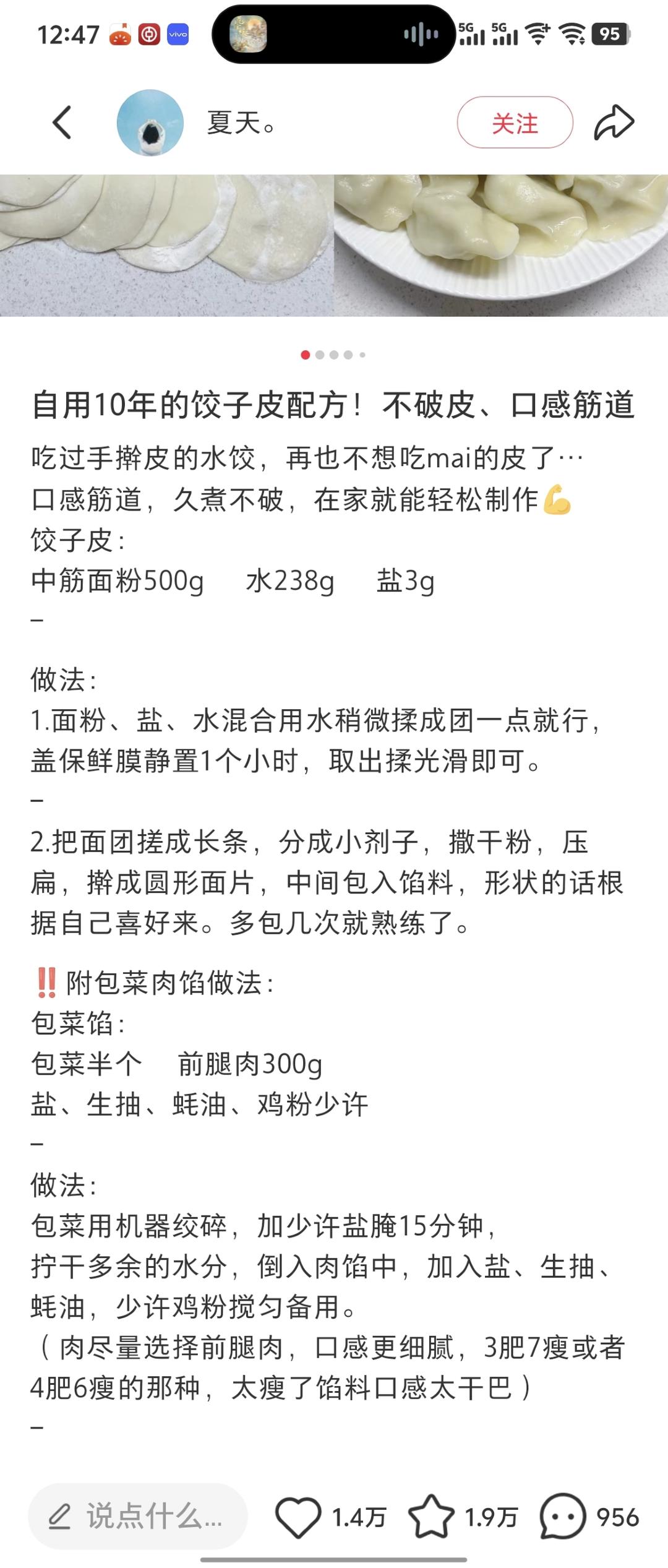Viewport: 668px width, 1568px height.
Task: Follow the author with 关注
Action: (515, 123)
